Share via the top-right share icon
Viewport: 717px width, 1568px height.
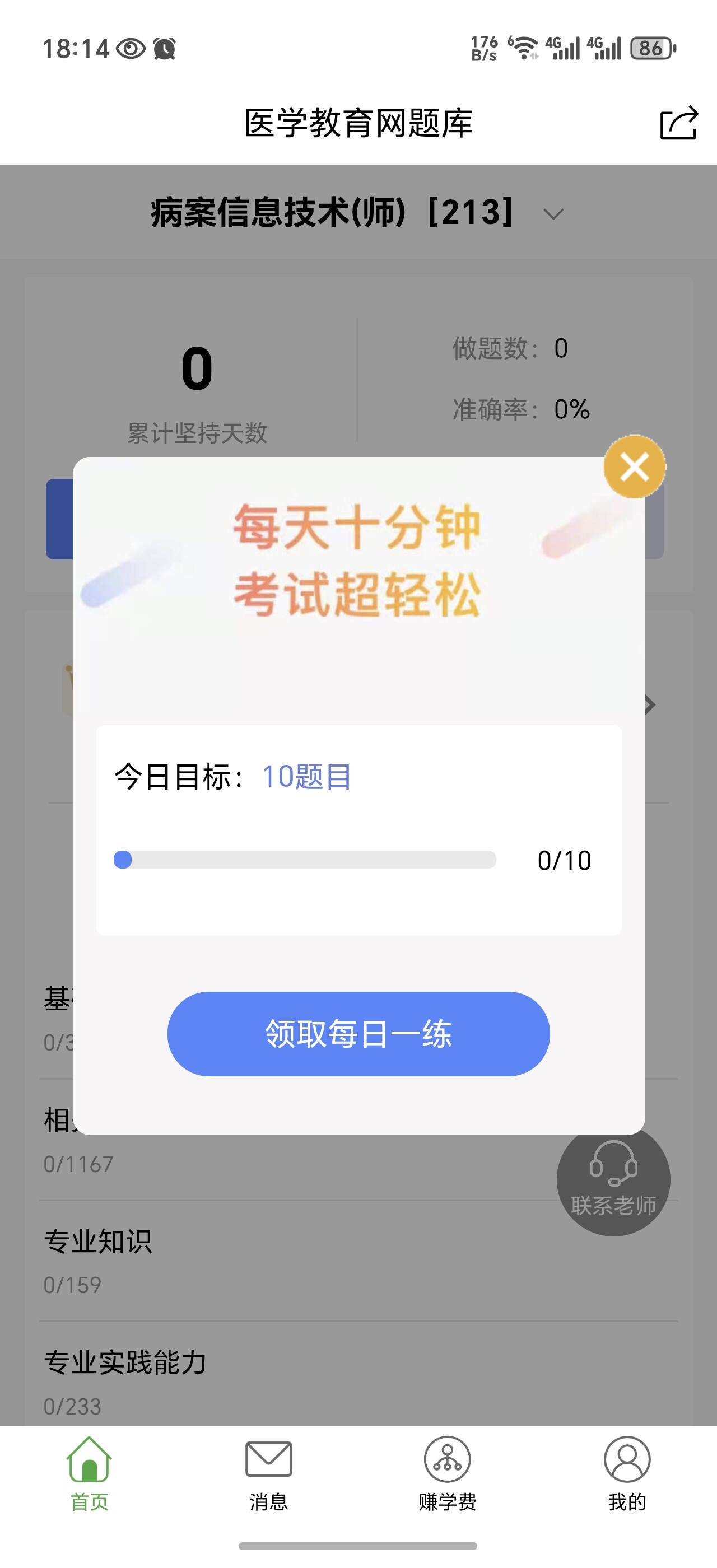[x=679, y=123]
